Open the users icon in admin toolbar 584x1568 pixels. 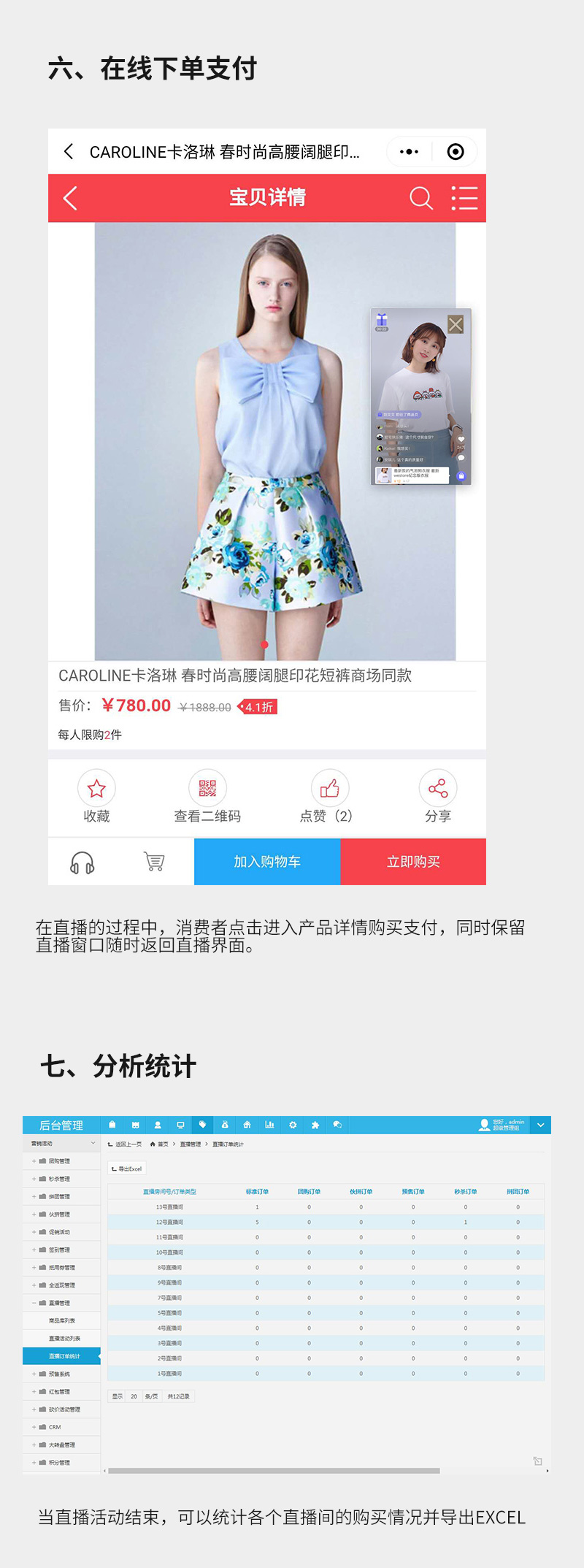pyautogui.click(x=159, y=1125)
